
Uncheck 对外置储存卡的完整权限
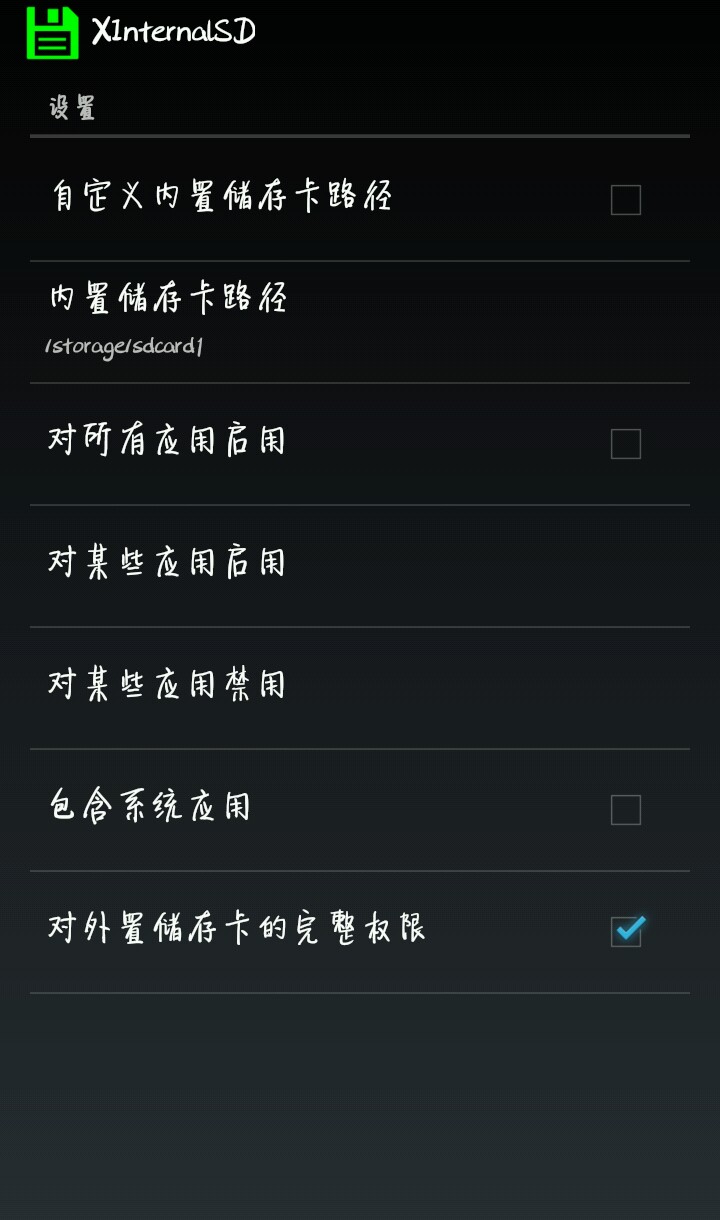click(x=625, y=932)
